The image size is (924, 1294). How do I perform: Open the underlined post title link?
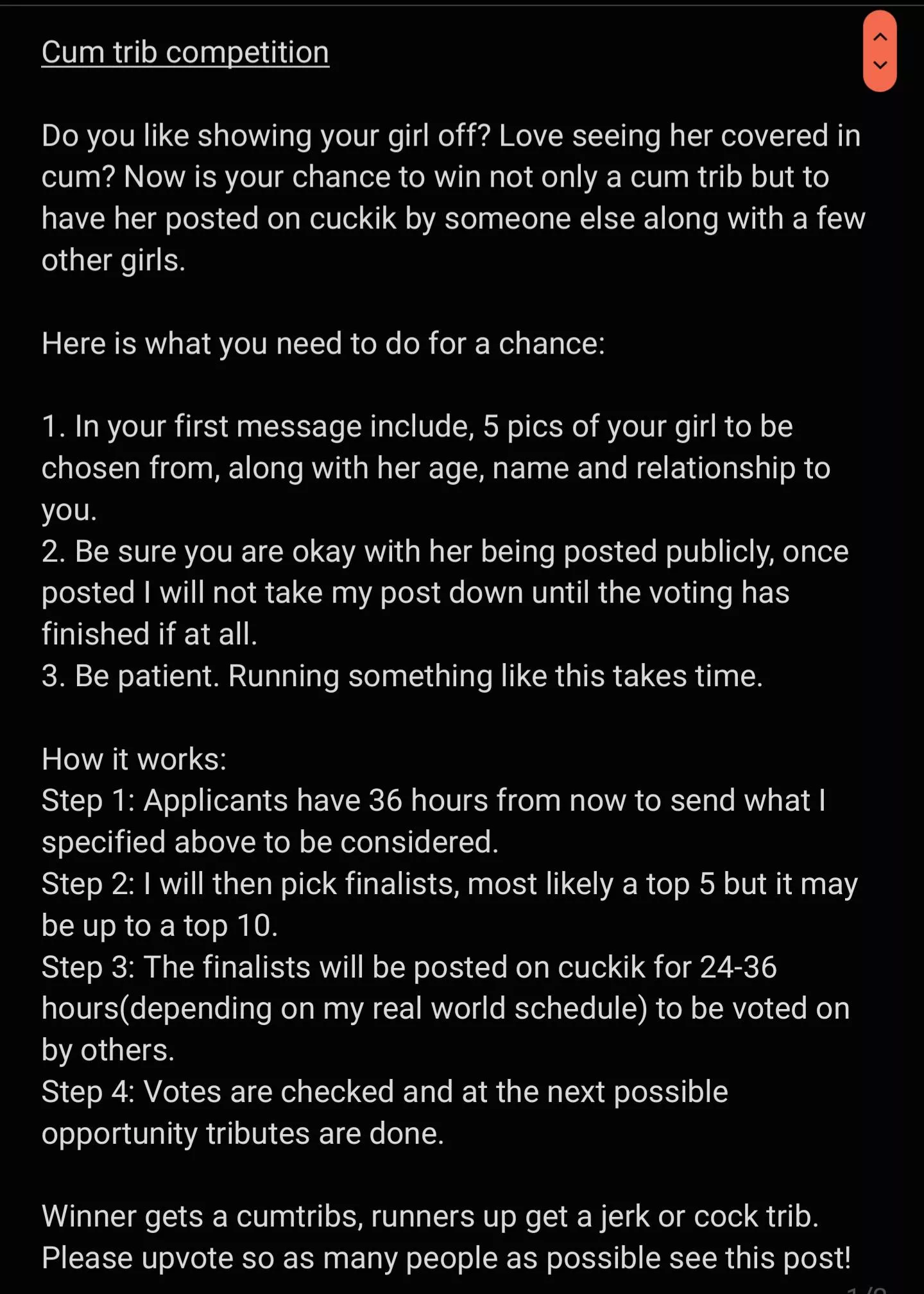pos(185,52)
